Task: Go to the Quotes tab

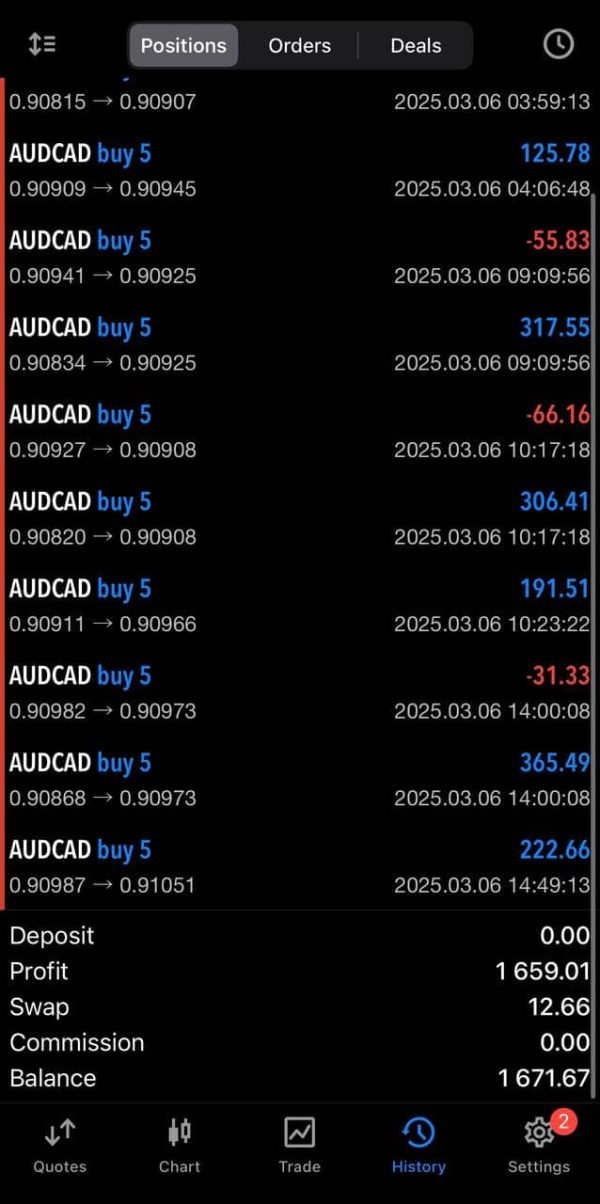Action: [x=60, y=1145]
